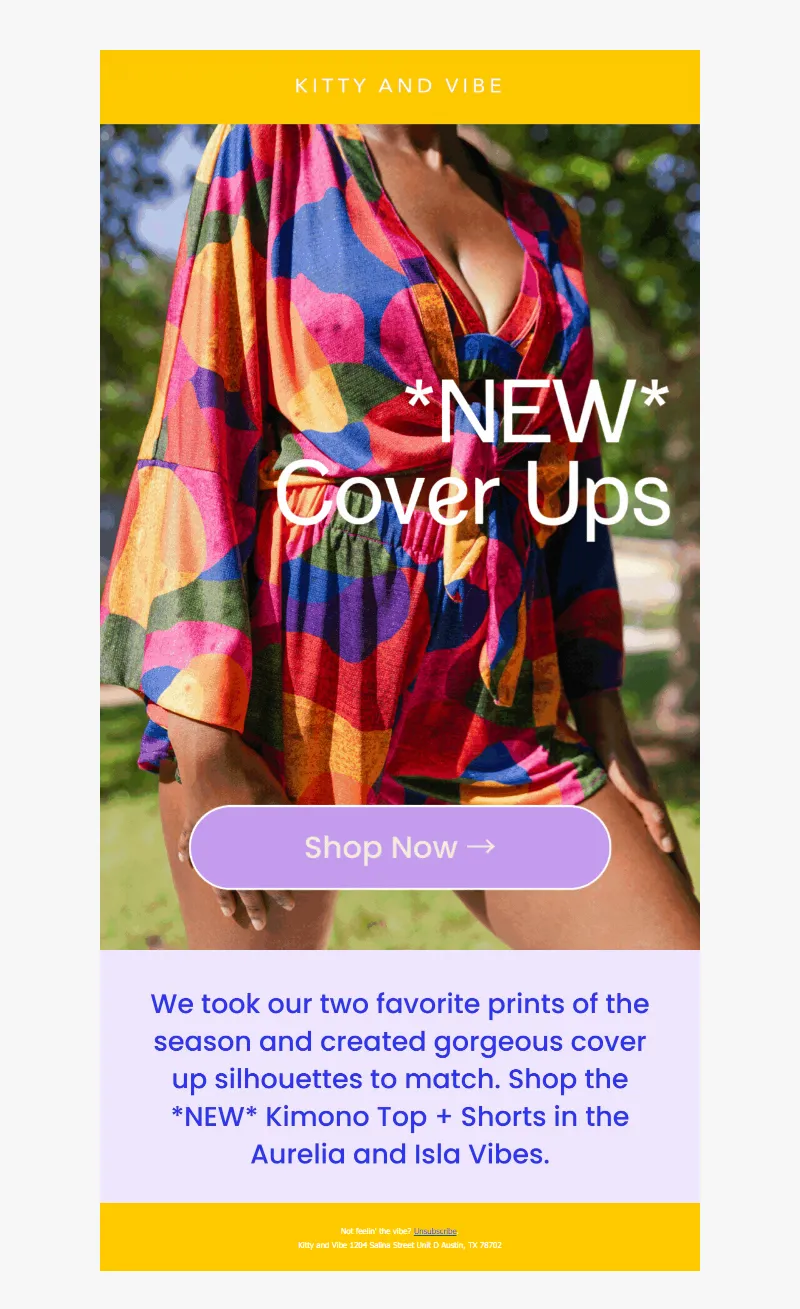The height and width of the screenshot is (1309, 800).
Task: Tap the Shop Now button
Action: pyautogui.click(x=400, y=848)
